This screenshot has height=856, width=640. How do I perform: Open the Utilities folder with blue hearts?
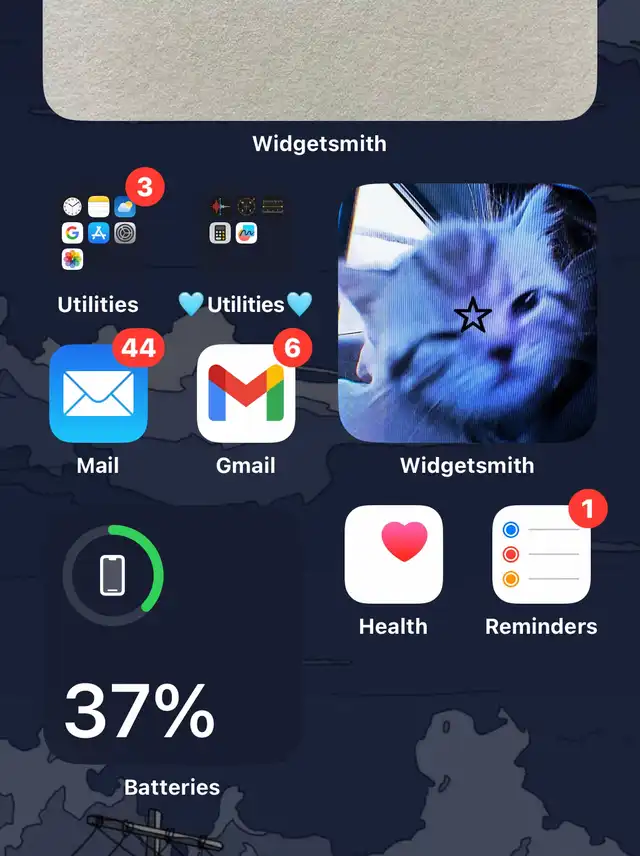(246, 233)
